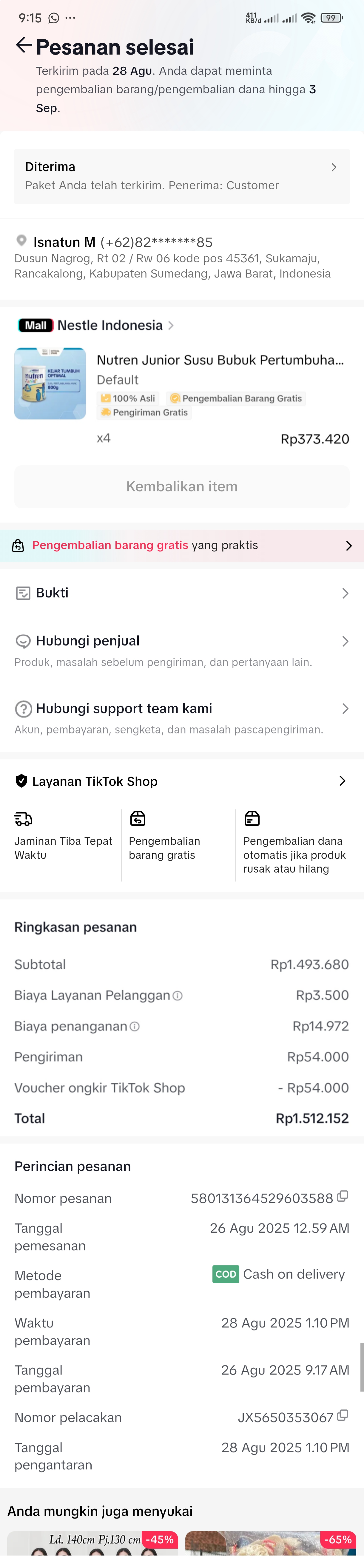This screenshot has height=1568, width=364.
Task: Go back using the arrow icon
Action: coord(23,46)
